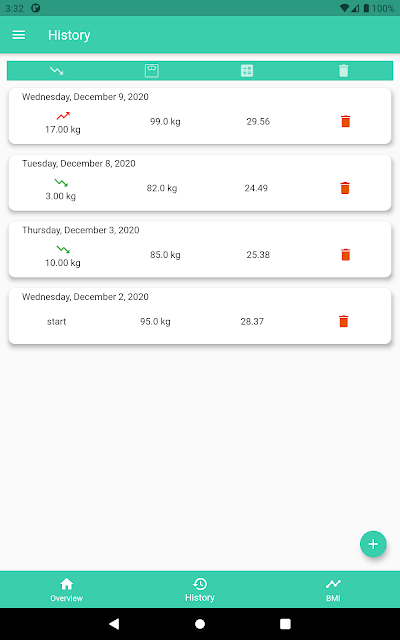Add a new weight entry
Screen dimensions: 400x640
tap(373, 544)
